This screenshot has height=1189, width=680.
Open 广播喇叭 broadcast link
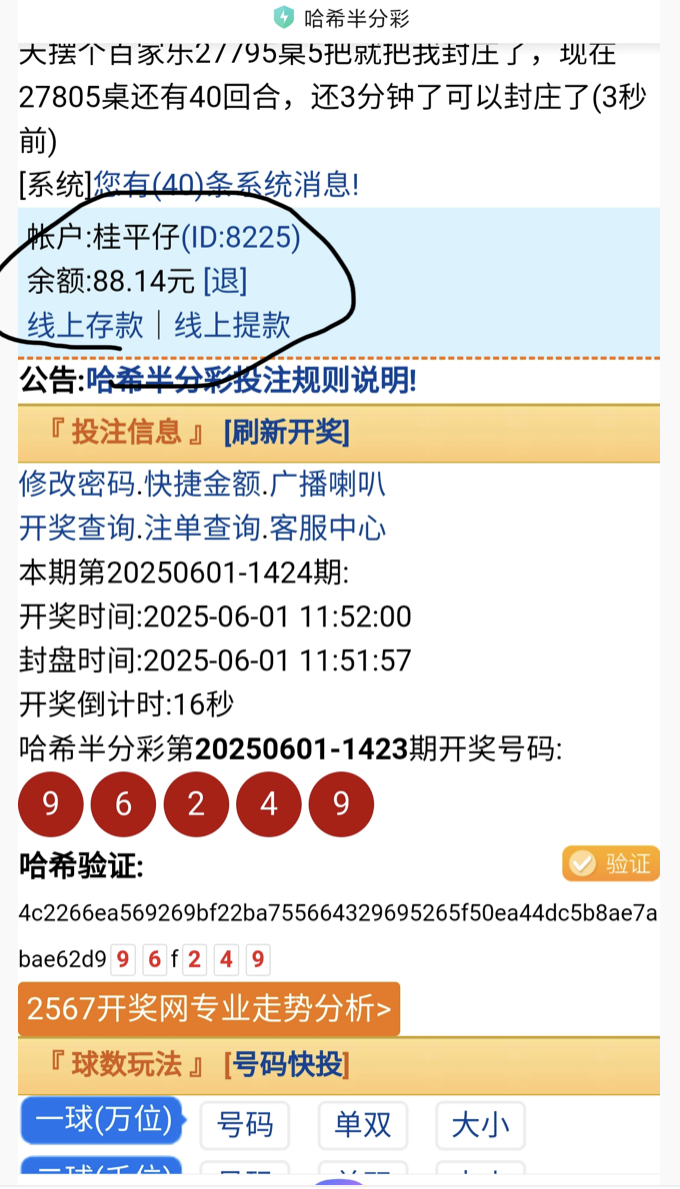[328, 484]
